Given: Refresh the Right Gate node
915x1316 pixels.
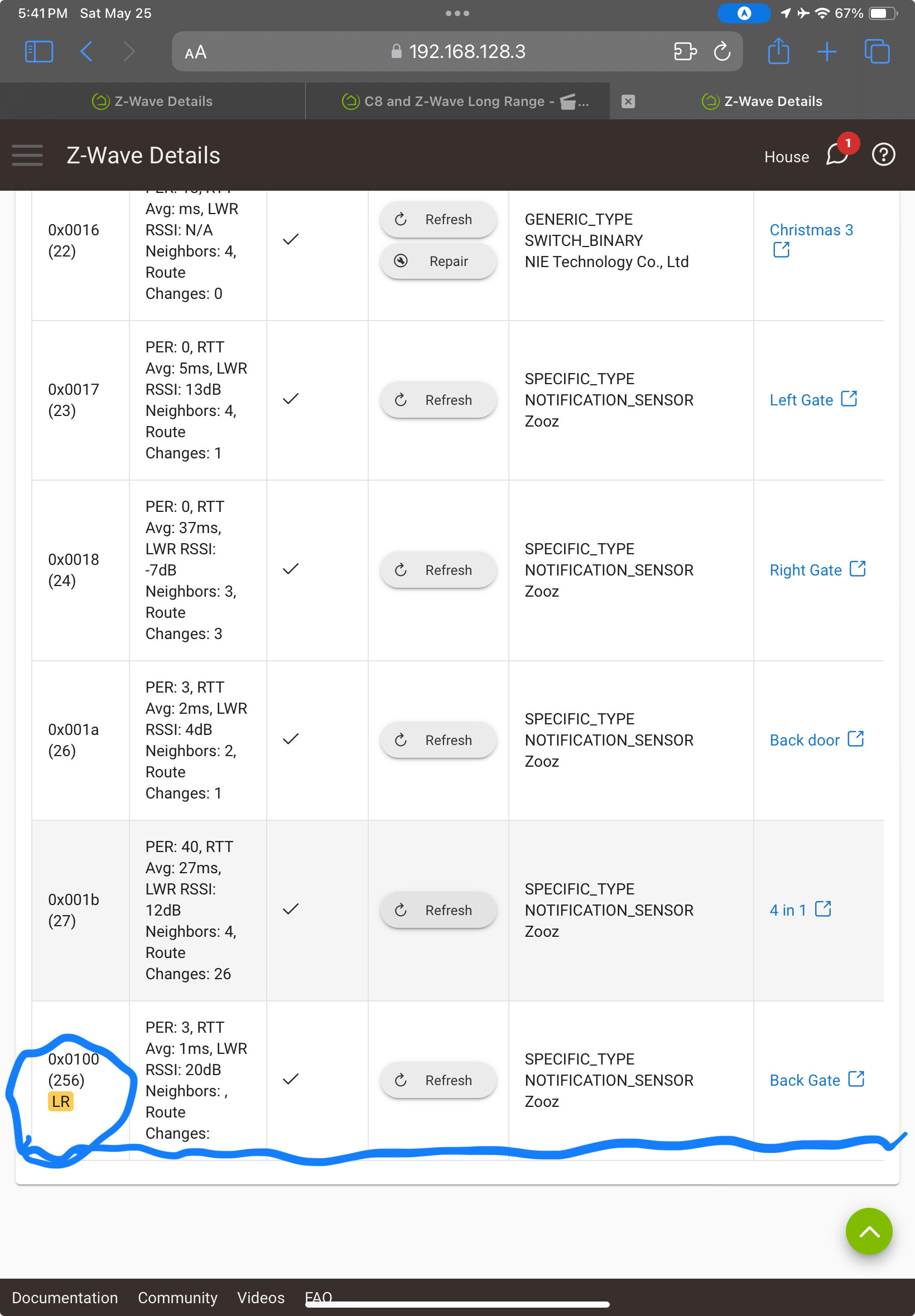Looking at the screenshot, I should [x=438, y=570].
